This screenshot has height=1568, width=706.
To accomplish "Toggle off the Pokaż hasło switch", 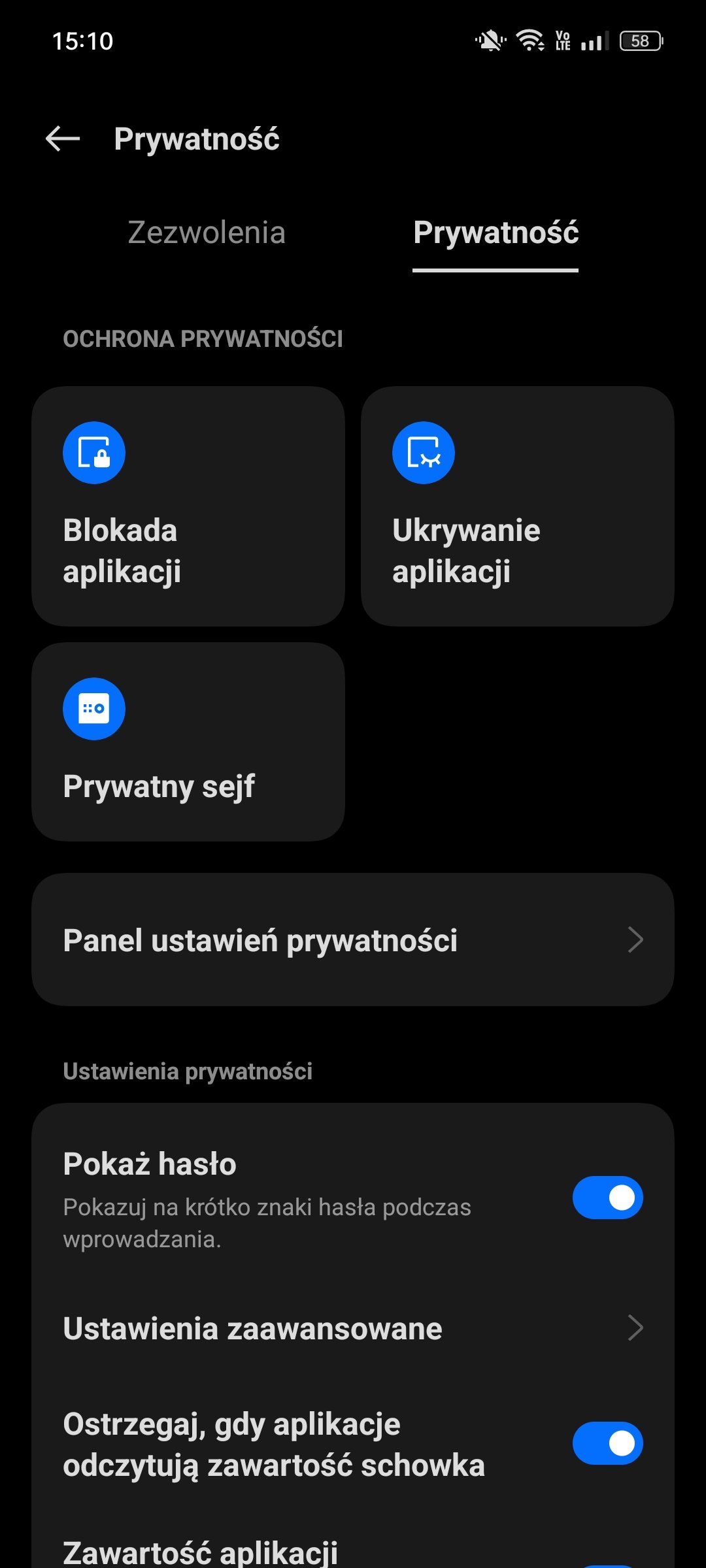I will (608, 1198).
